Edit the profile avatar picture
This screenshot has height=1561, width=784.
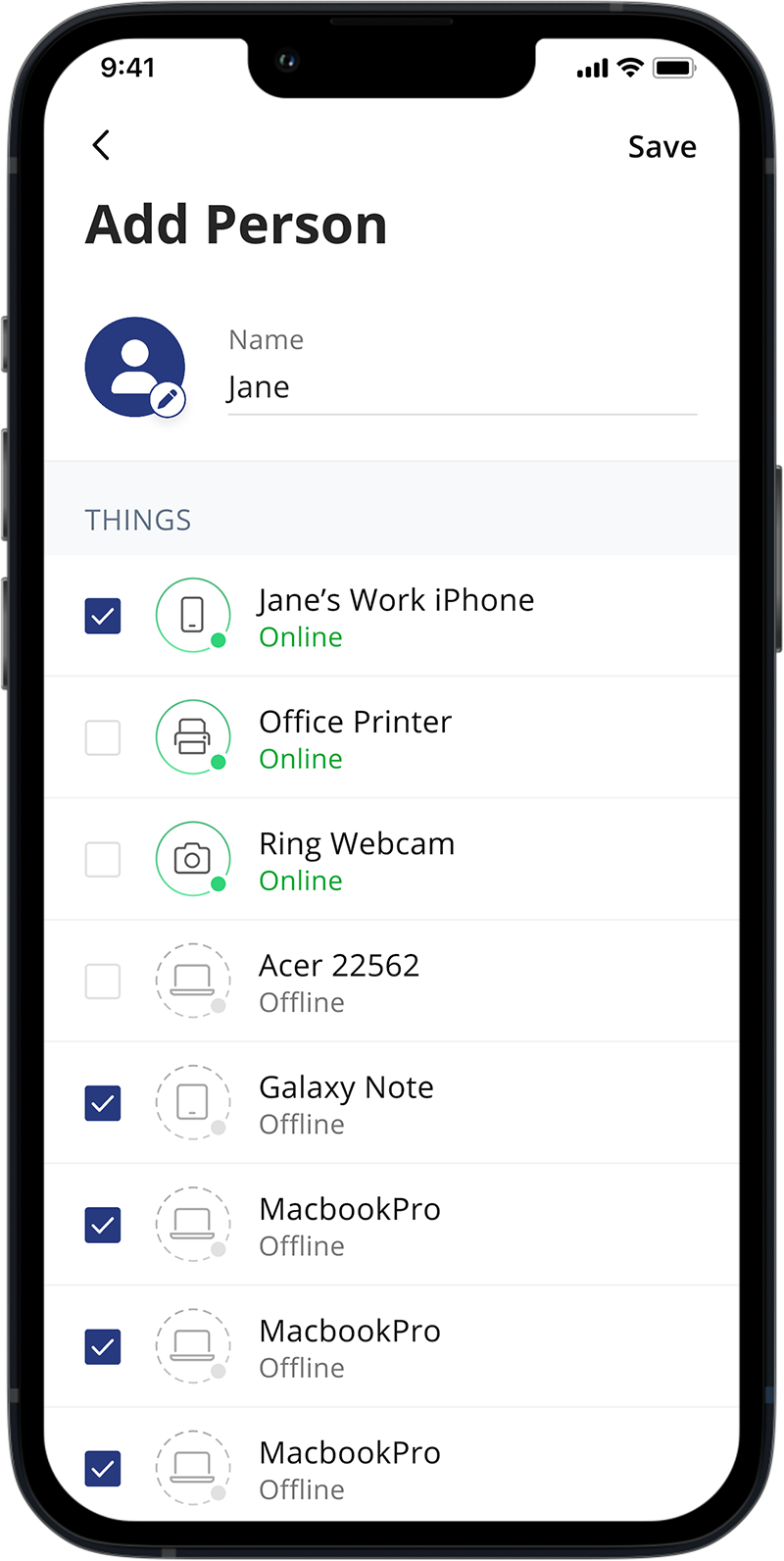pos(168,399)
